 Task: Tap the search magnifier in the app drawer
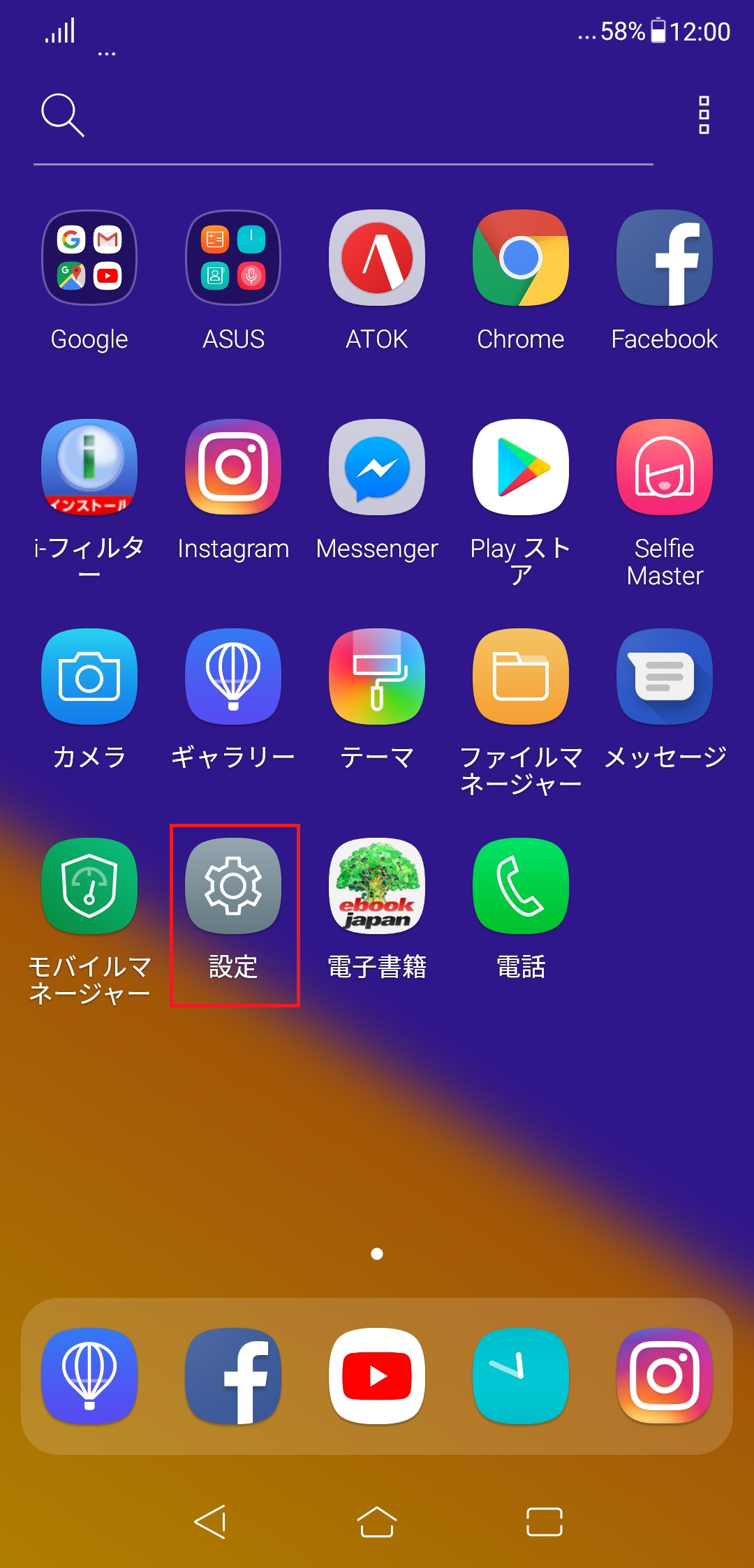(63, 115)
